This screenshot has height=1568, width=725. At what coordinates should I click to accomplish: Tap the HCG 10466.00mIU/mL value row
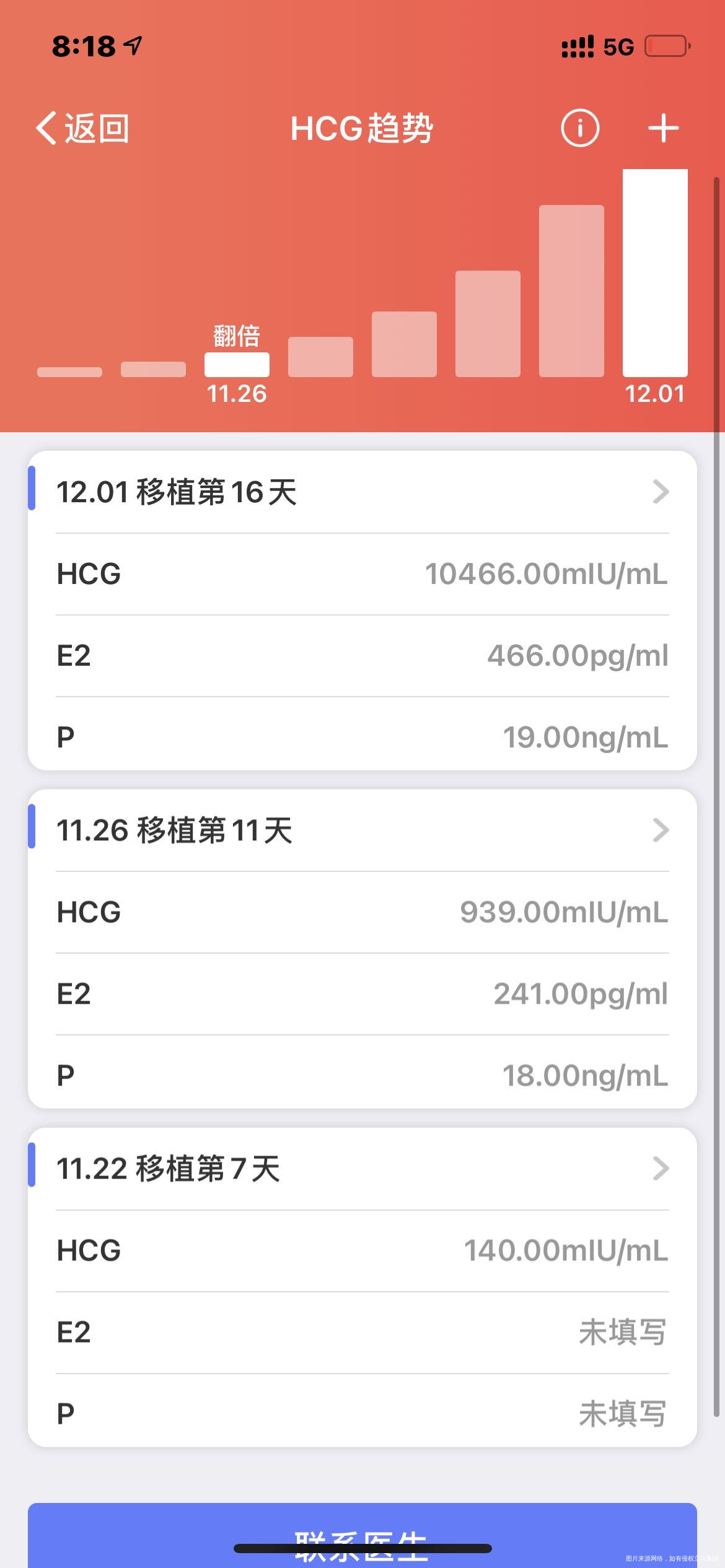pos(362,573)
